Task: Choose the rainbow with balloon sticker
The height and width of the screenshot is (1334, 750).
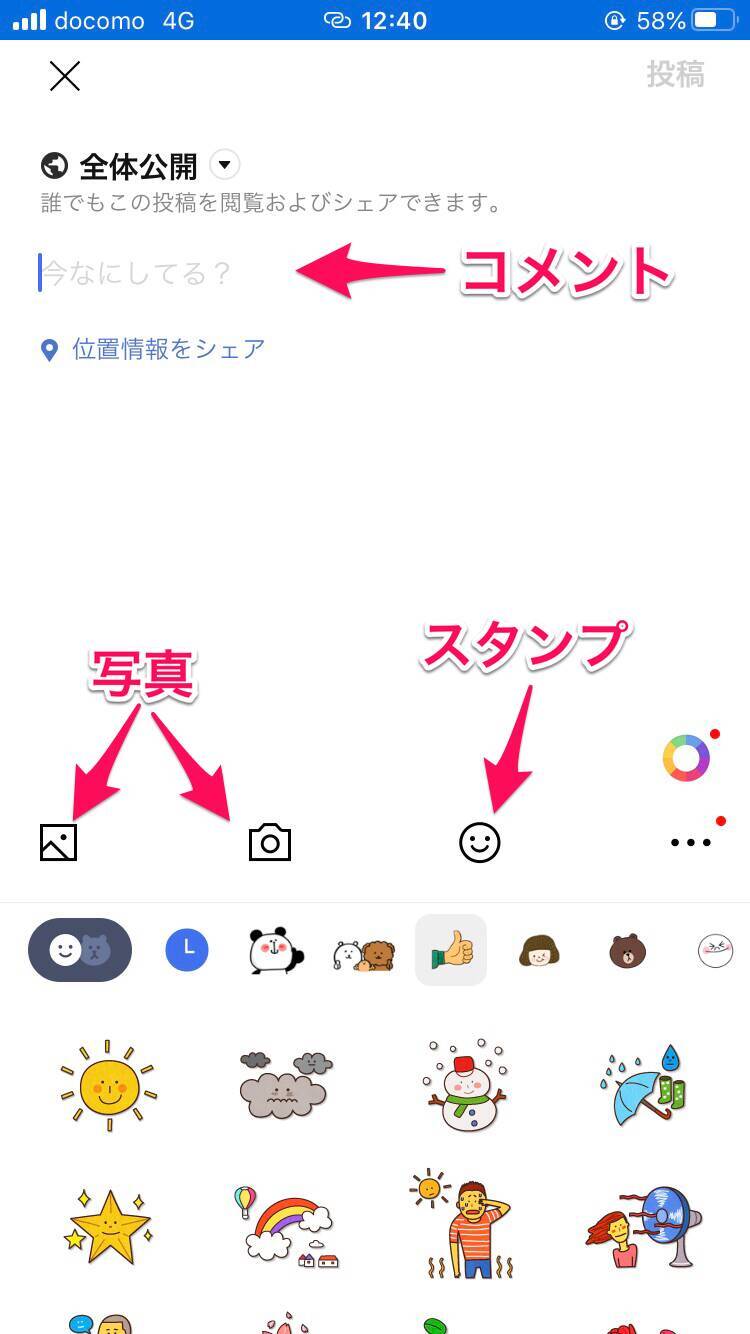Action: 284,1226
